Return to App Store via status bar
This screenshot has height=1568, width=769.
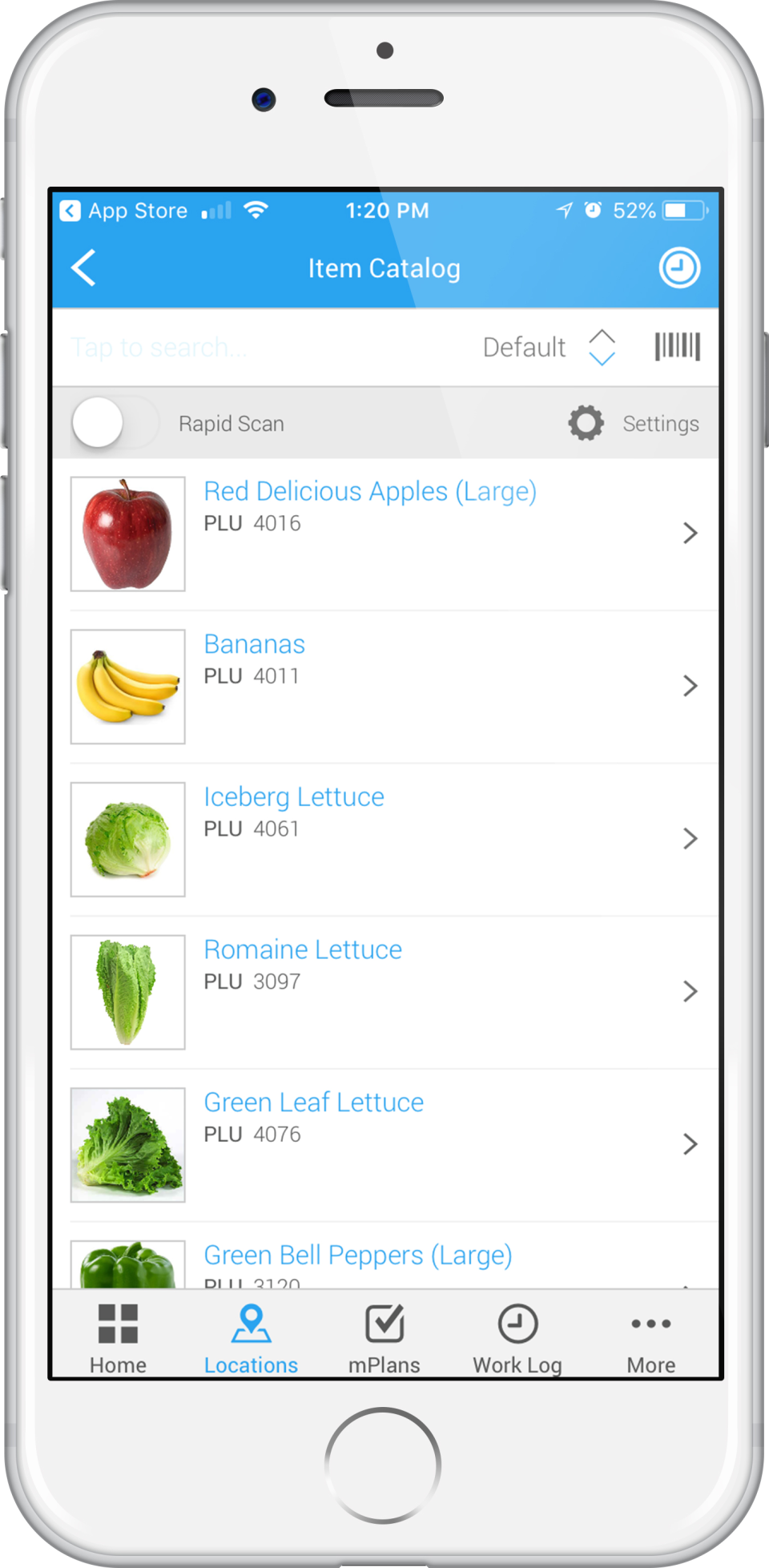pos(124,211)
